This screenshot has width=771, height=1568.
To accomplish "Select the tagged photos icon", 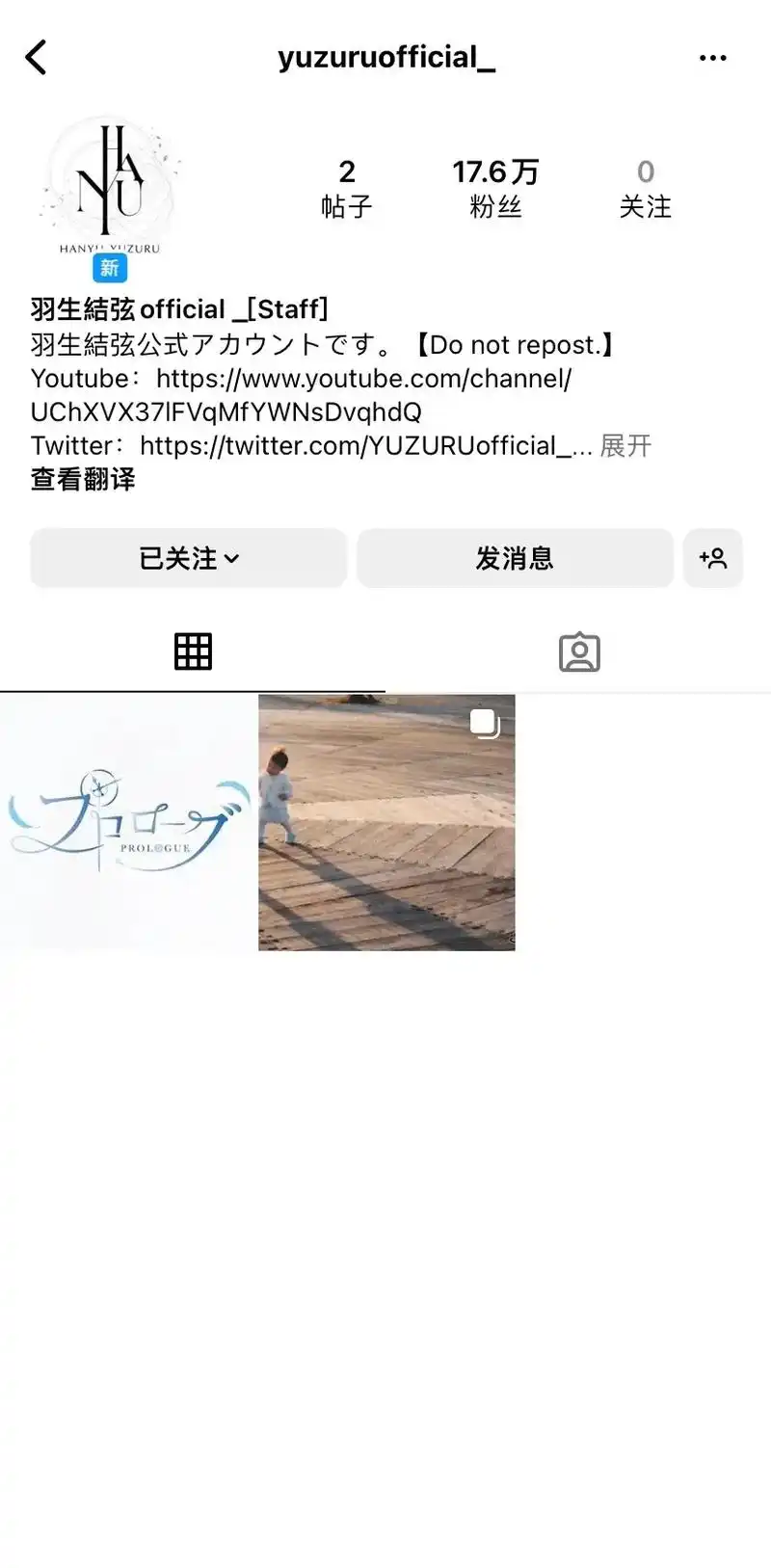I will coord(578,651).
